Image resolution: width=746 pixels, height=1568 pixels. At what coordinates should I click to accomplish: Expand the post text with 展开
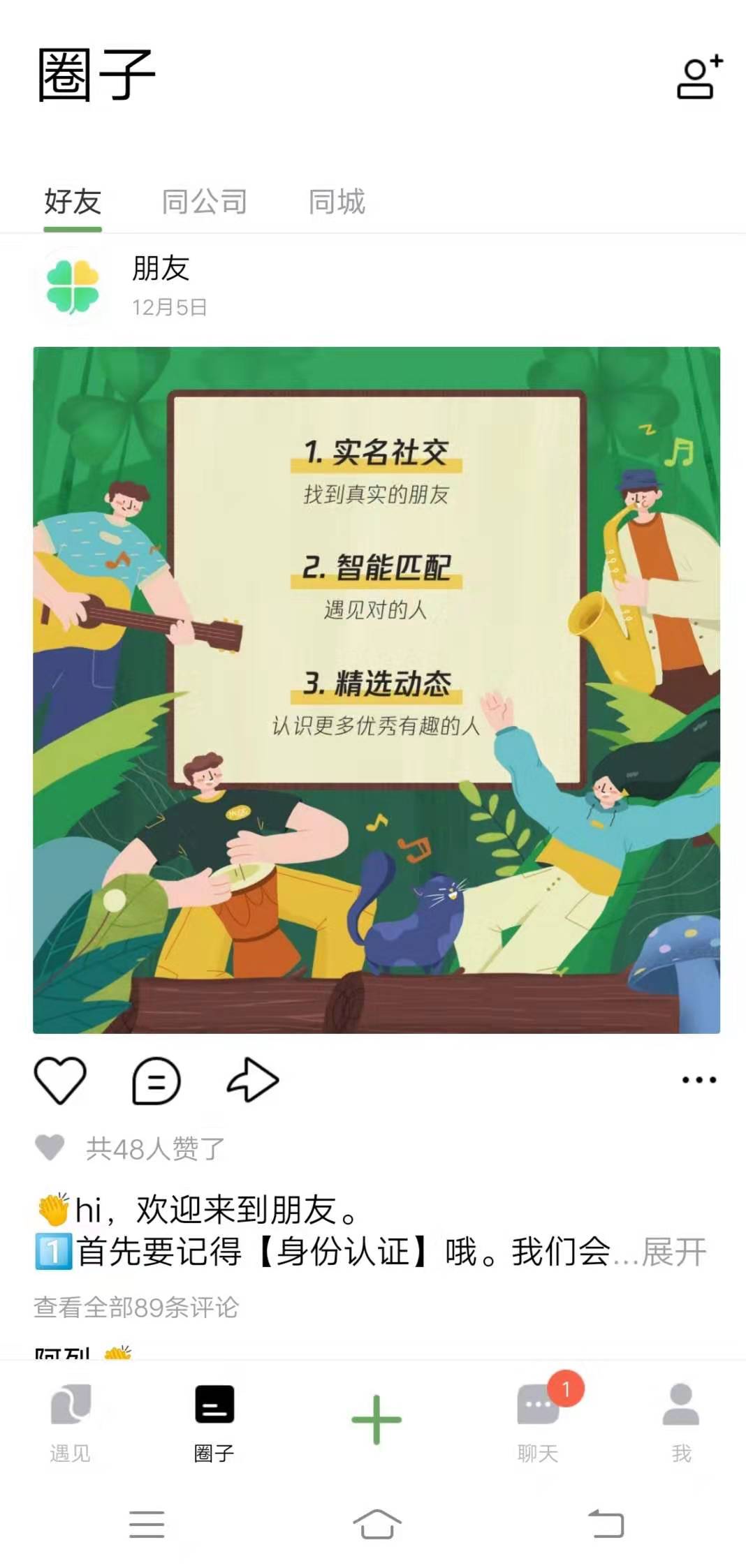(x=674, y=1252)
